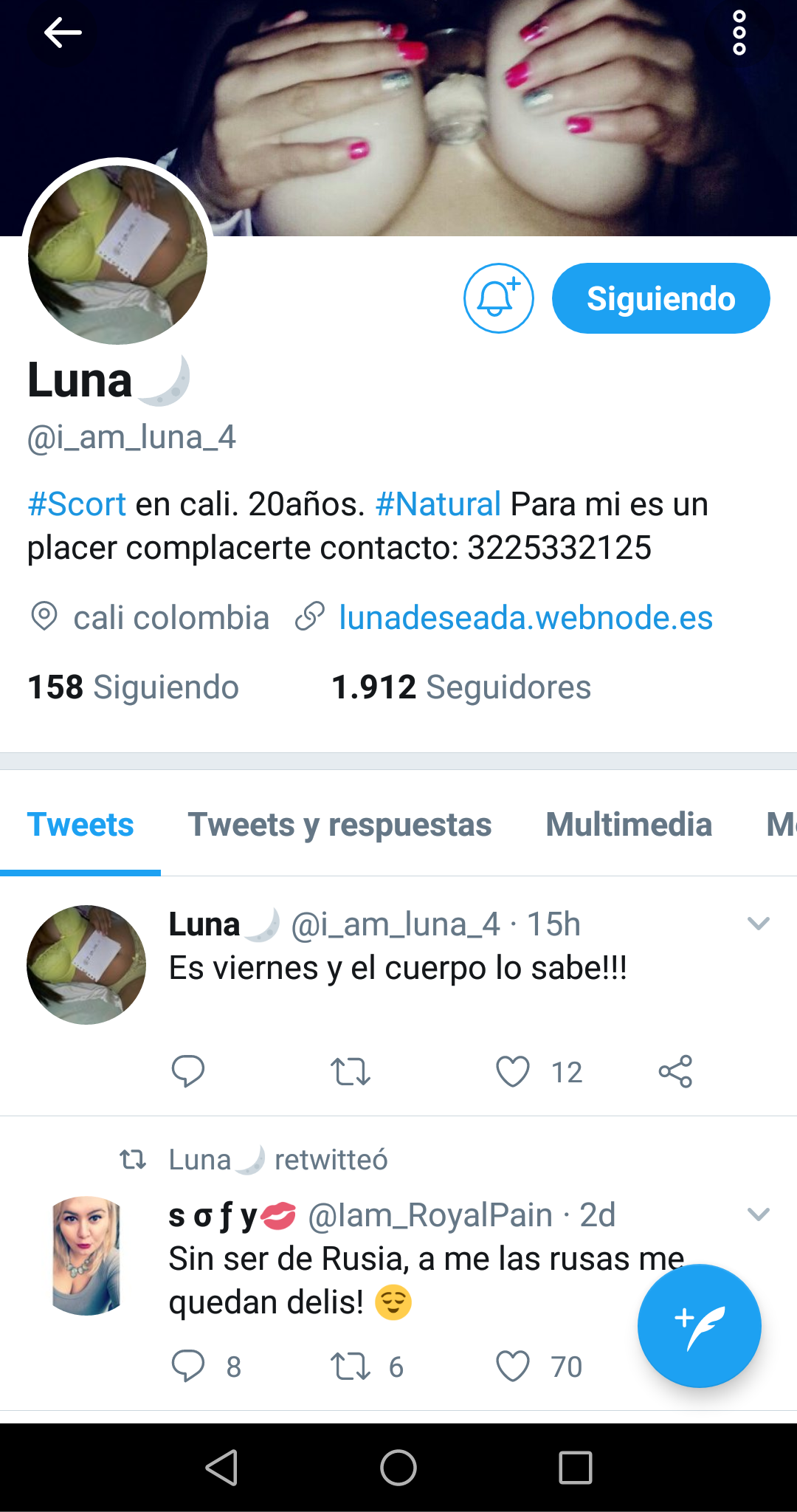Tap the system home button
Viewport: 797px width, 1512px height.
[x=398, y=1467]
